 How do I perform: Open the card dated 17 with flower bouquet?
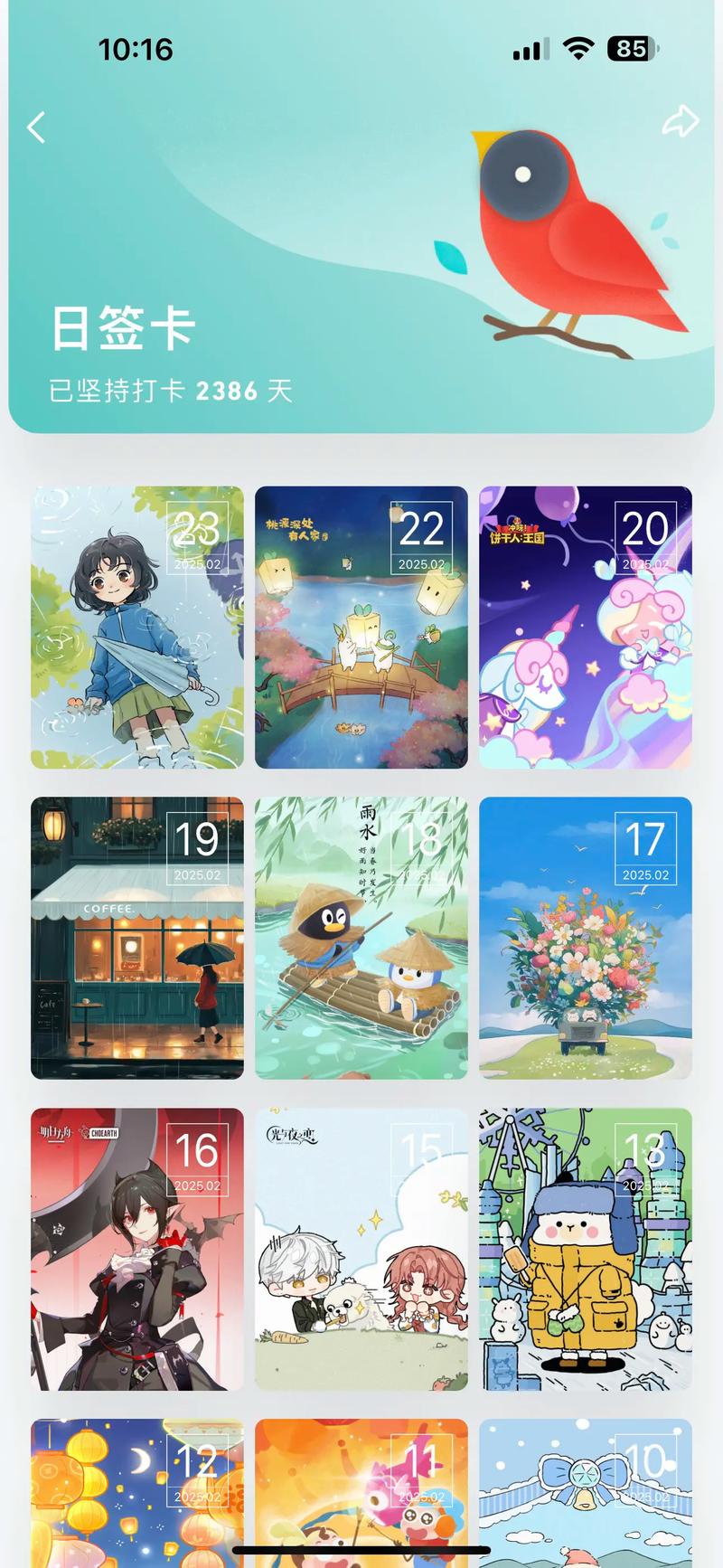(x=585, y=938)
